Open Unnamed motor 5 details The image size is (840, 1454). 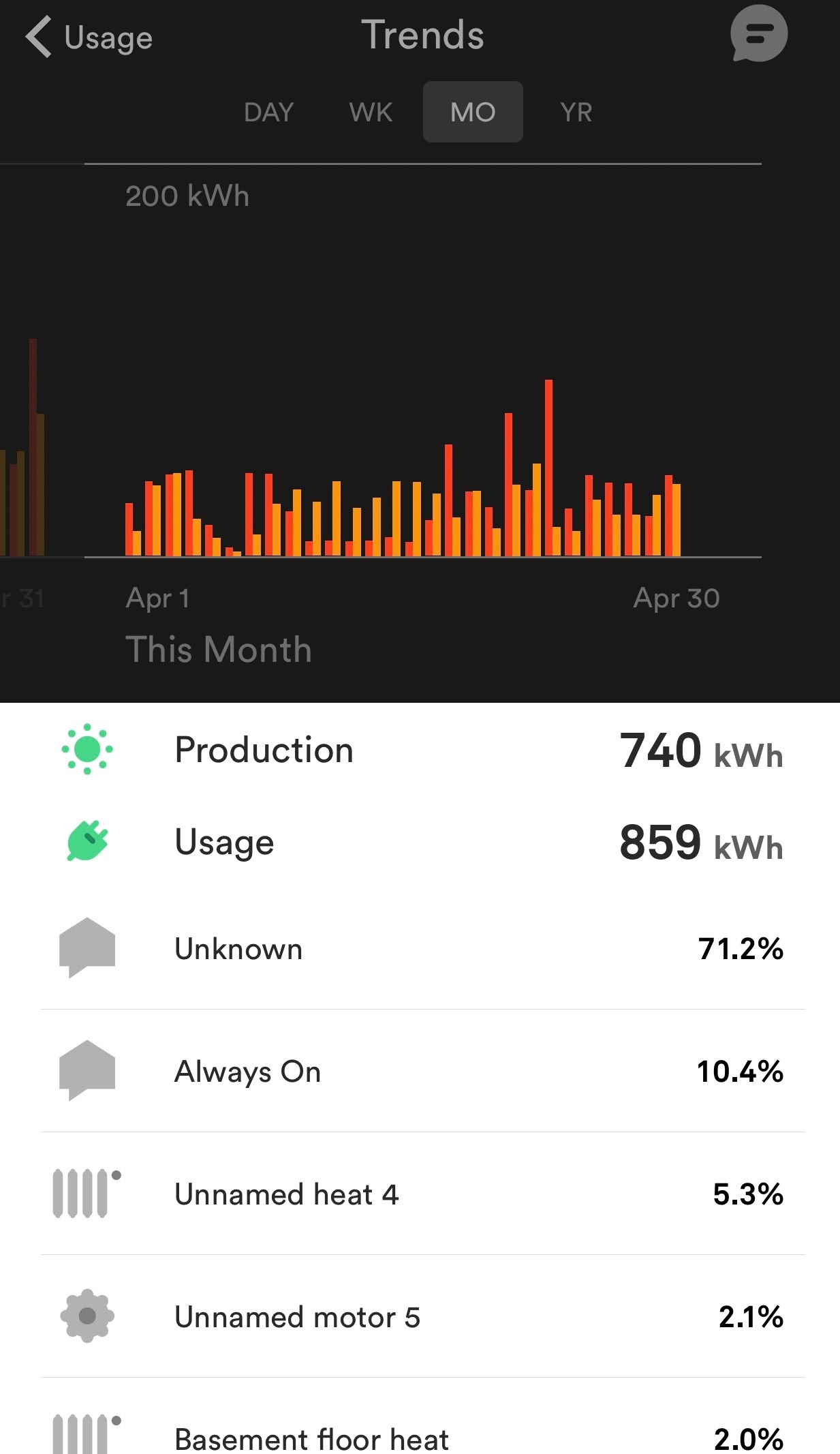click(x=422, y=1316)
